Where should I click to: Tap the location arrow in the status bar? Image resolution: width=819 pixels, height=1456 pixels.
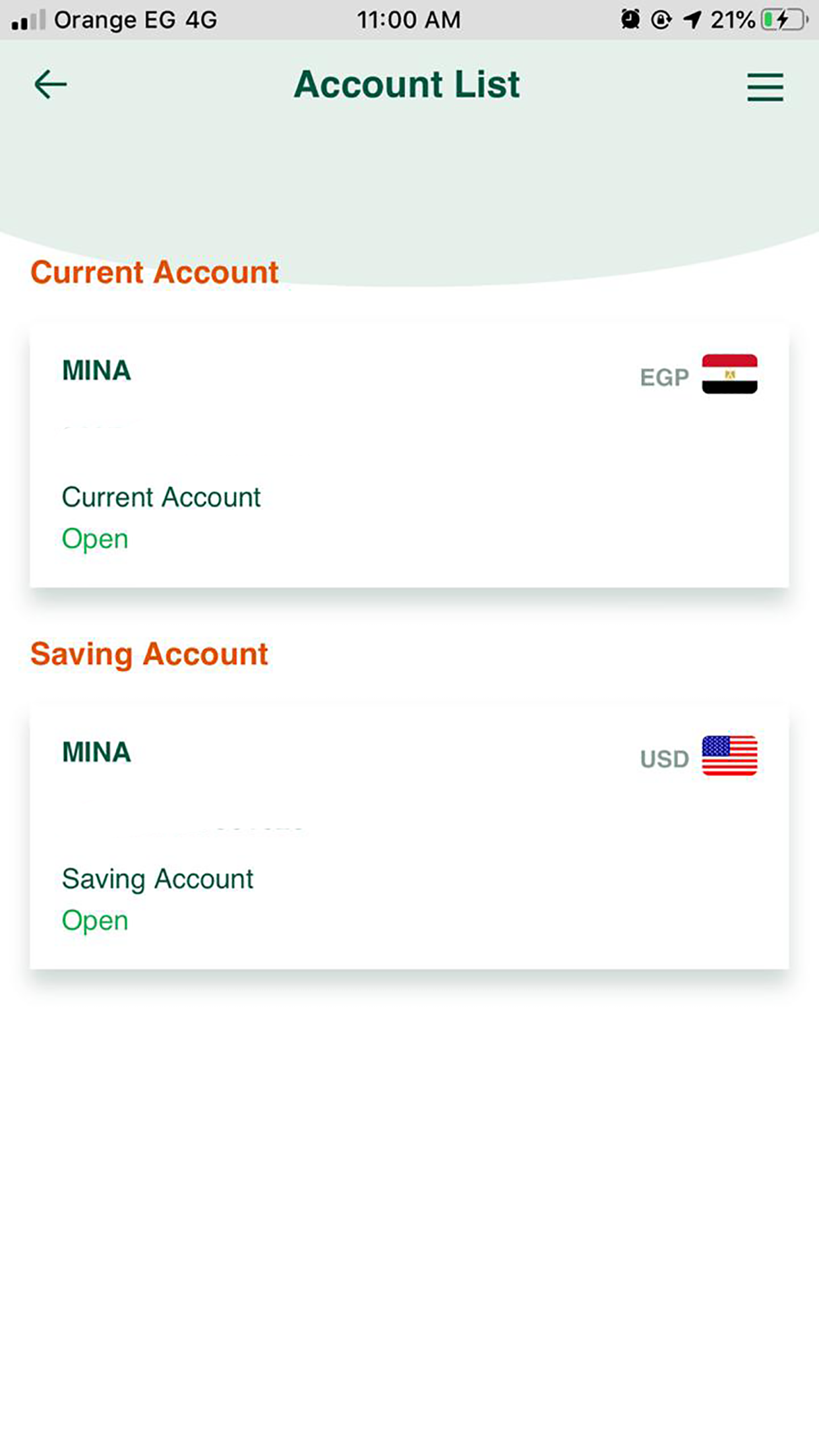tap(690, 20)
